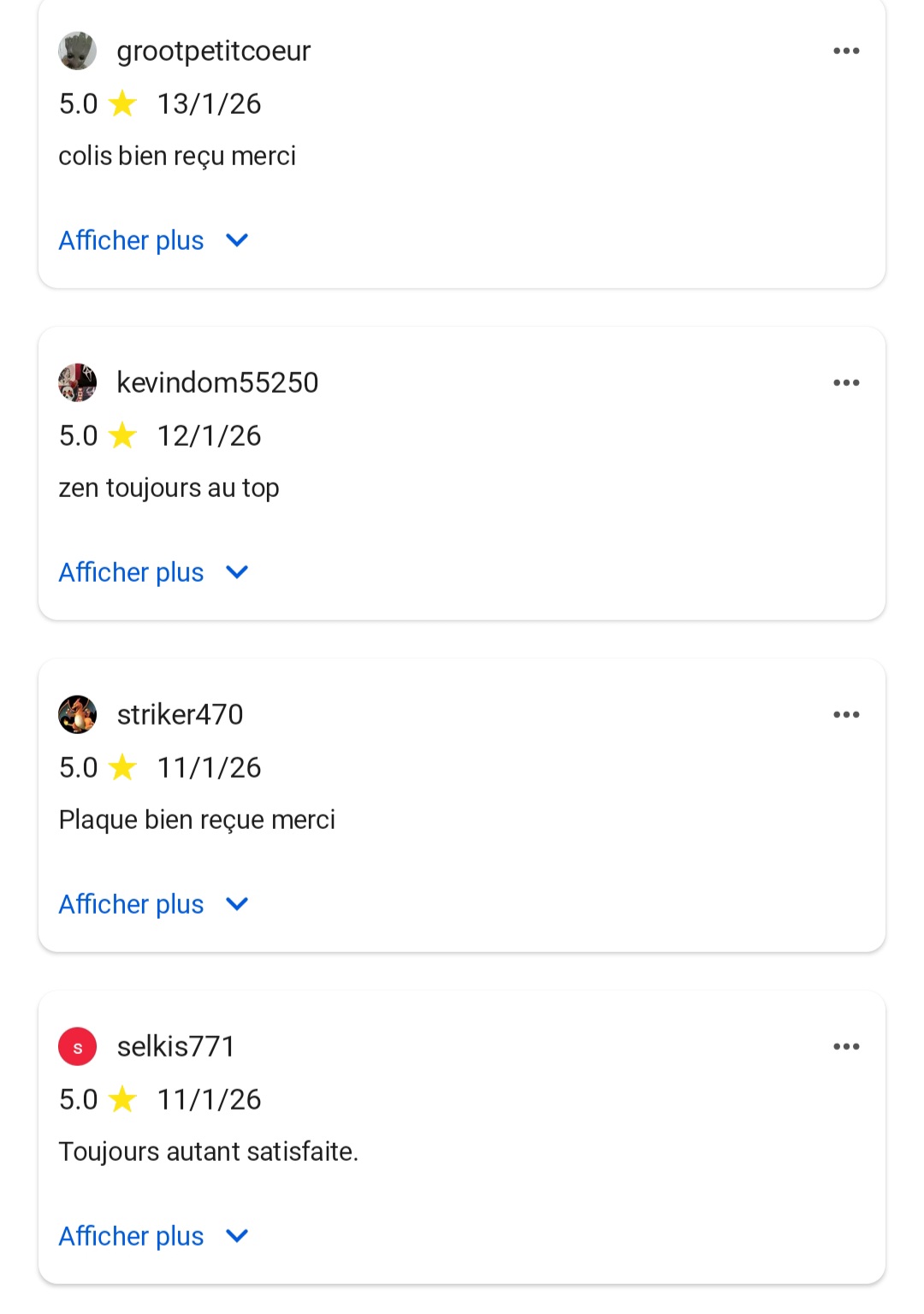Expand striker470's review with Afficher plus
924x1314 pixels.
click(x=152, y=904)
